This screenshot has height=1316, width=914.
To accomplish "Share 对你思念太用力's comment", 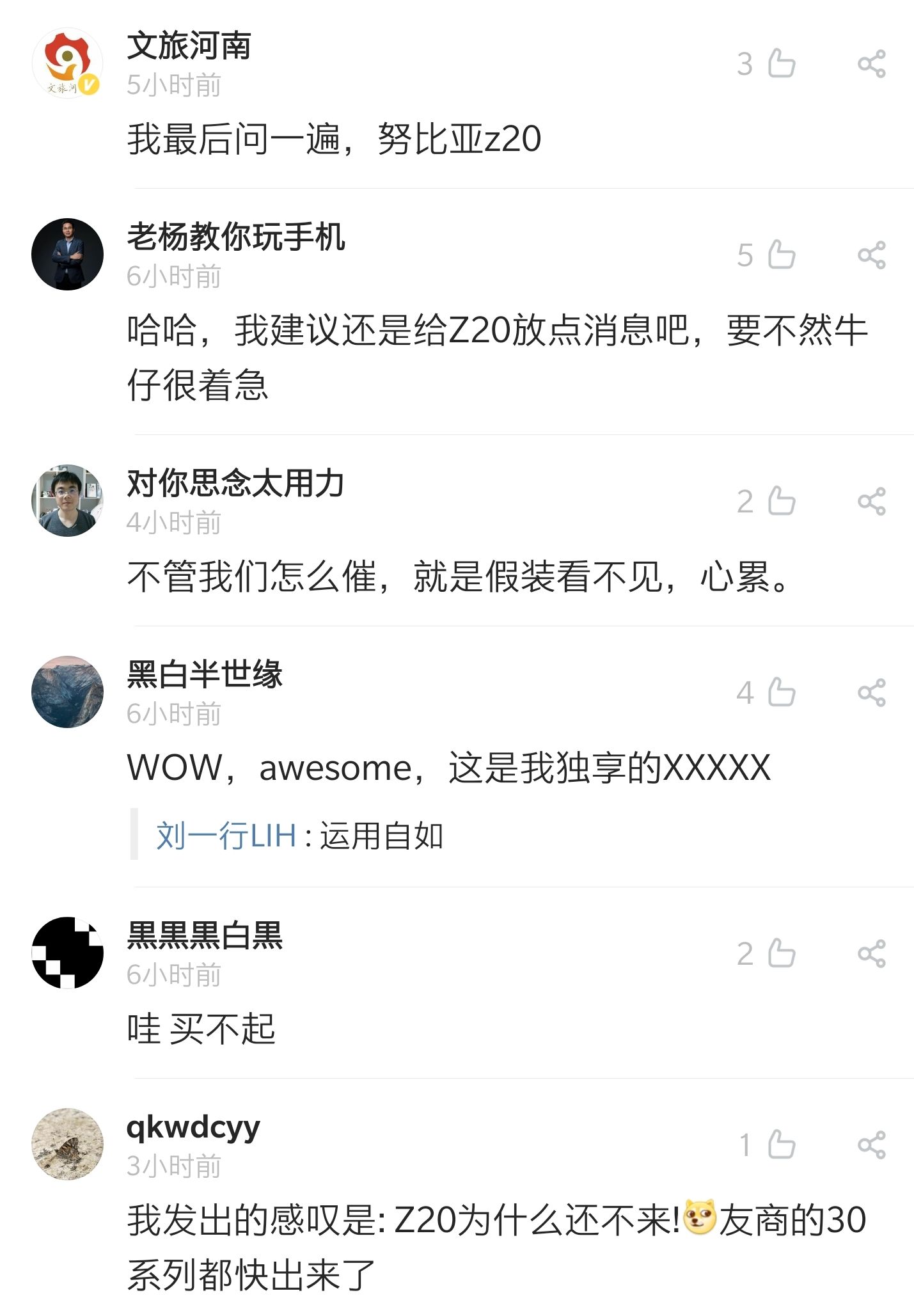I will (871, 501).
